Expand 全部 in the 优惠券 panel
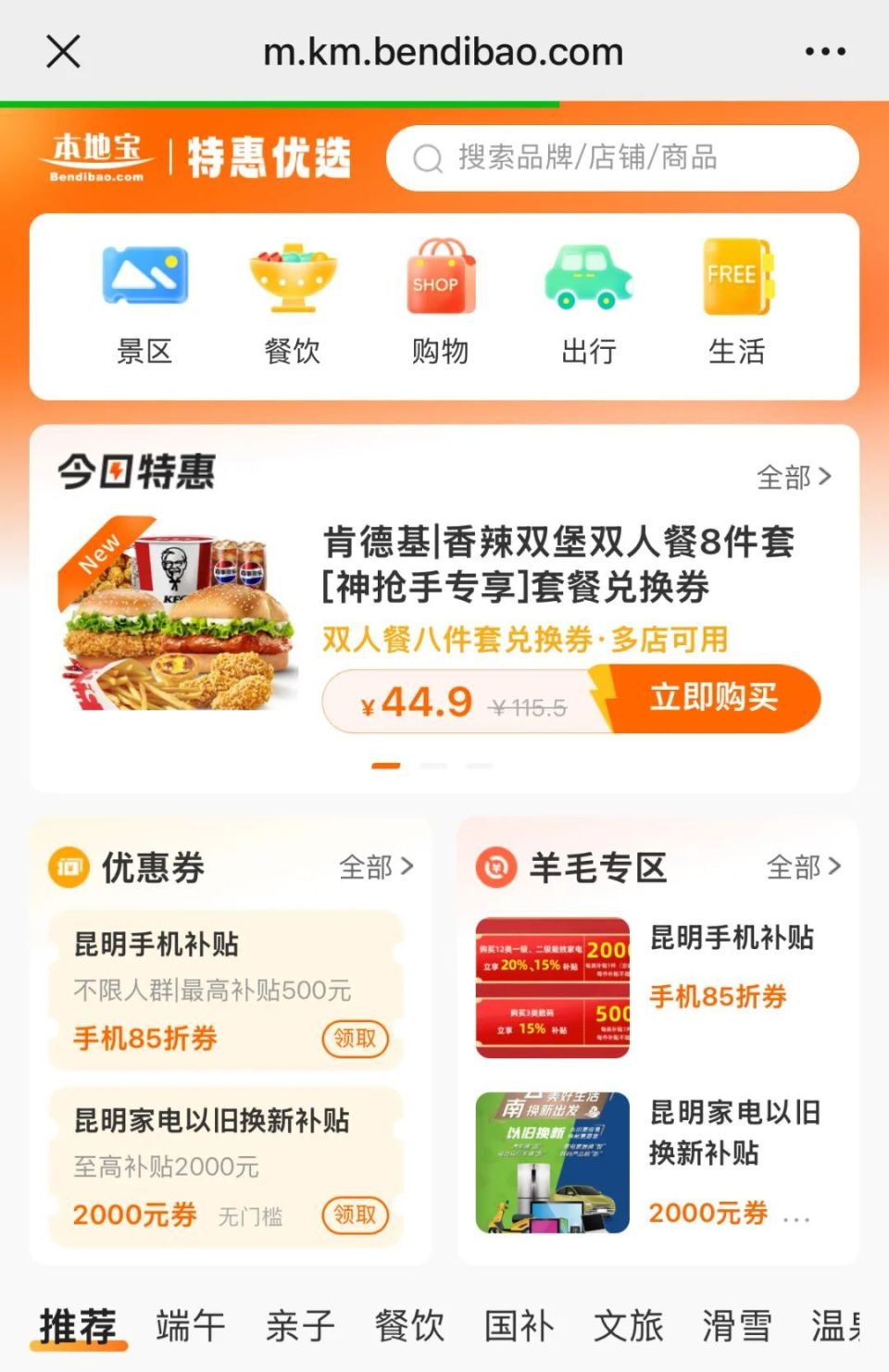 tap(377, 867)
